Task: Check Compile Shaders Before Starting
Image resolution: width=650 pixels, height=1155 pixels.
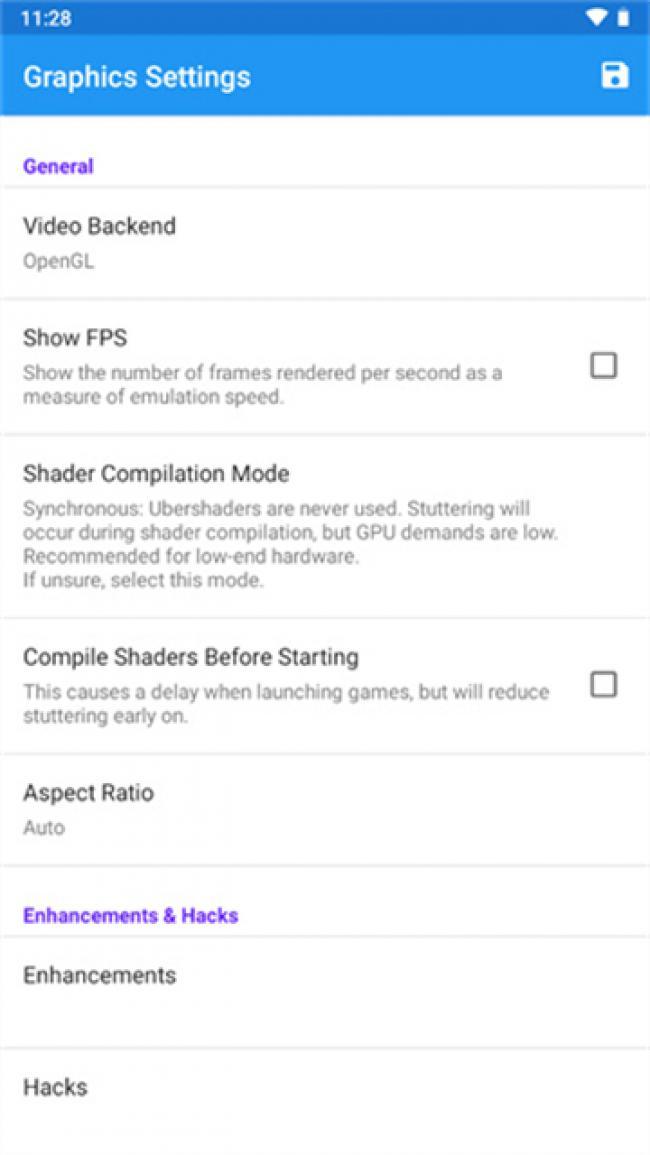Action: [603, 685]
